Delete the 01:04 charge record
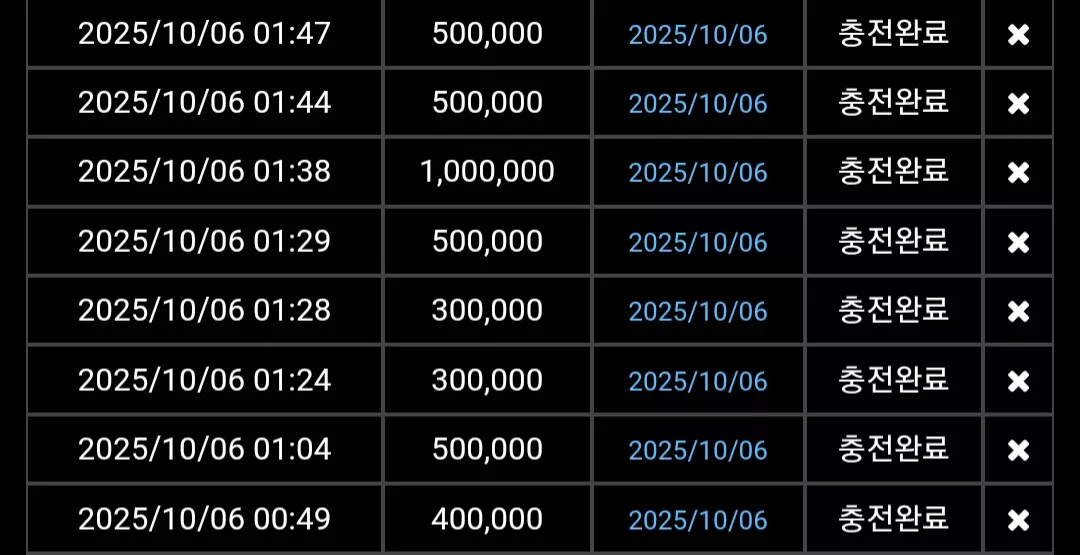Screen dimensions: 1080x555 pyautogui.click(x=1018, y=450)
